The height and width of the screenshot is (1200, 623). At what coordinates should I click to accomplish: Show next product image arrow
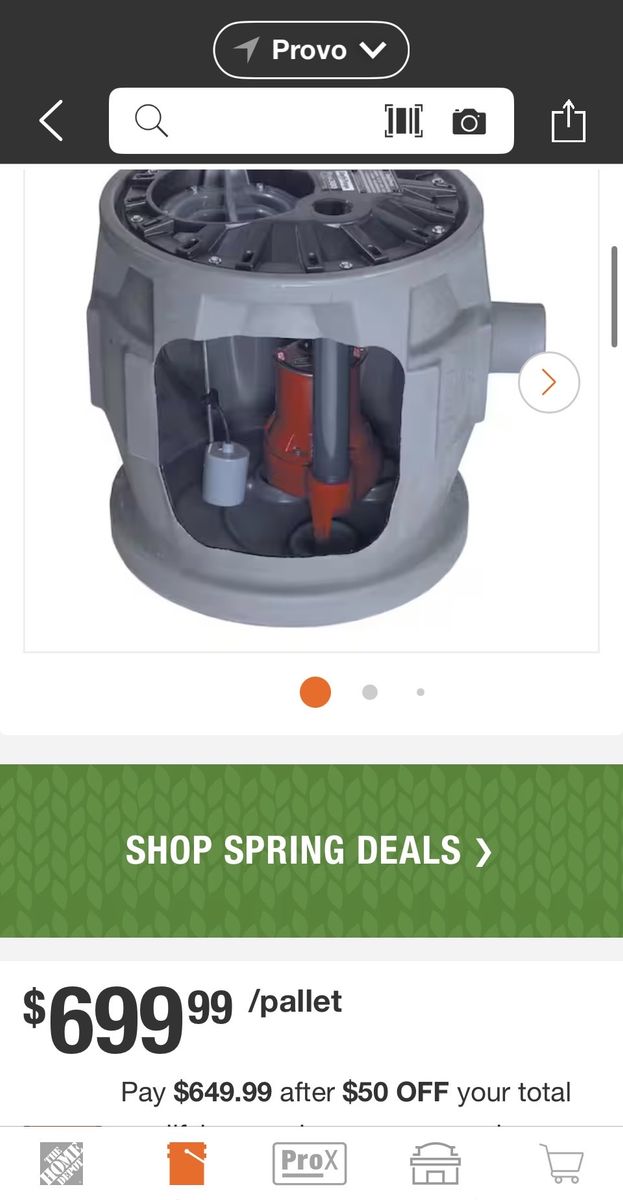tap(548, 382)
